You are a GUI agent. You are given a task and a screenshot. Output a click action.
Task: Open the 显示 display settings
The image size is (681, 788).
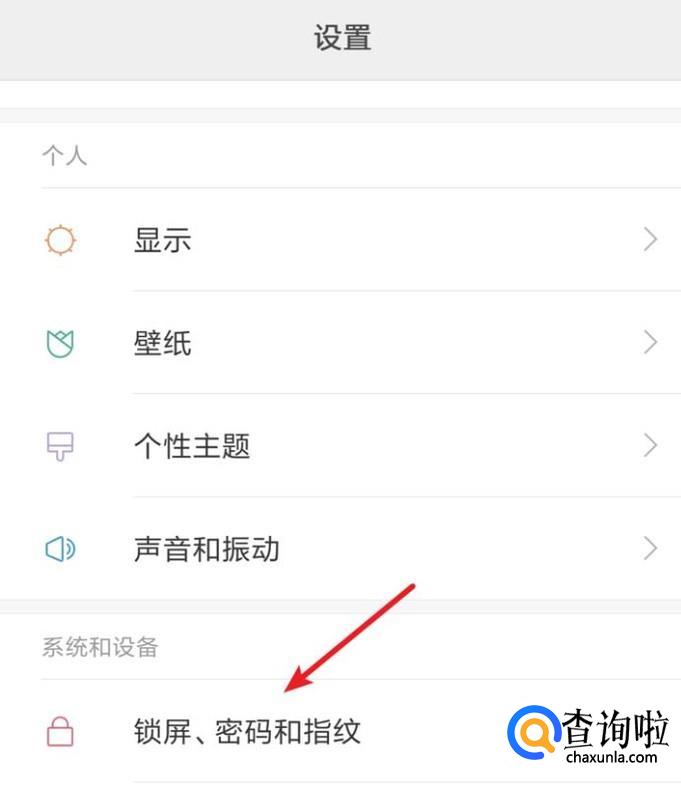pos(340,240)
